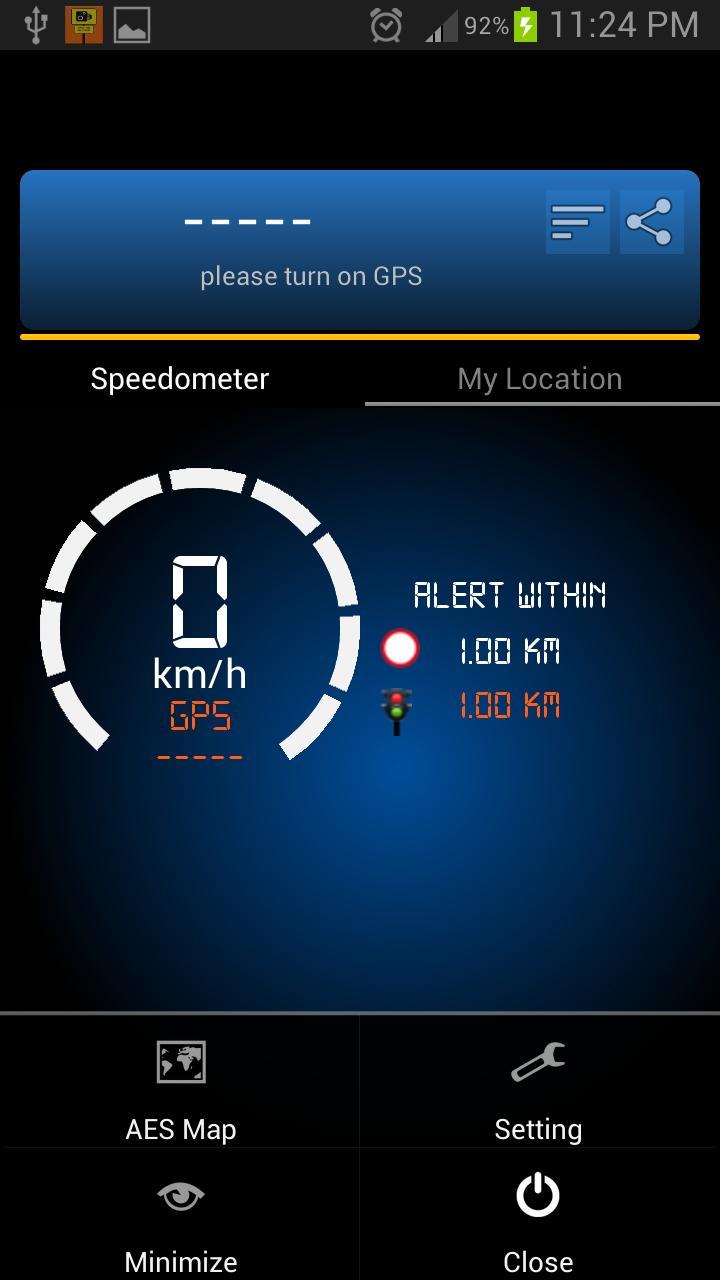
Task: Open AES Map using the globe icon
Action: 180,1062
